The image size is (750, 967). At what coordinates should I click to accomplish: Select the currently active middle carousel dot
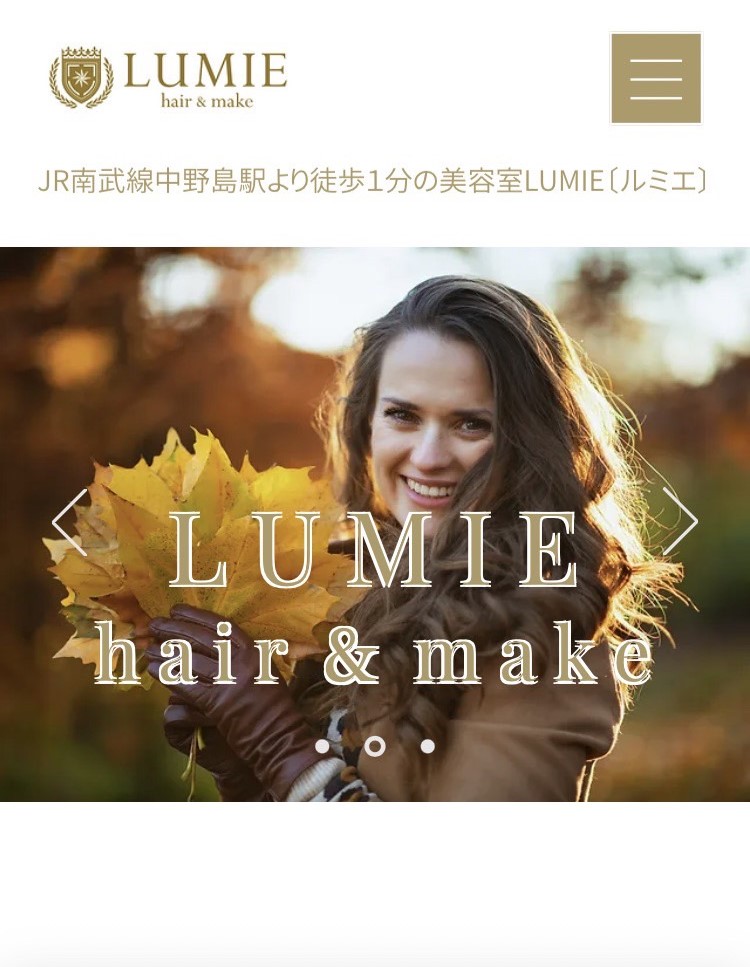tap(375, 745)
